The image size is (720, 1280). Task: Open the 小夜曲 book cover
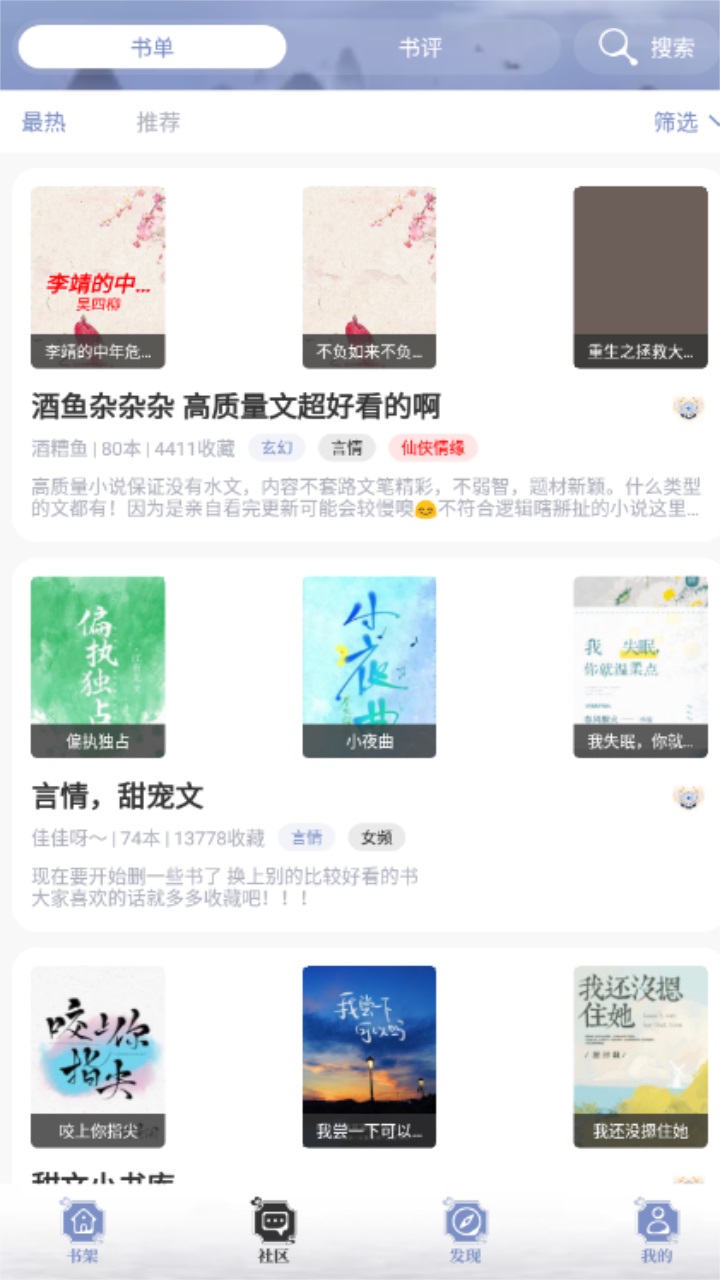(x=369, y=666)
